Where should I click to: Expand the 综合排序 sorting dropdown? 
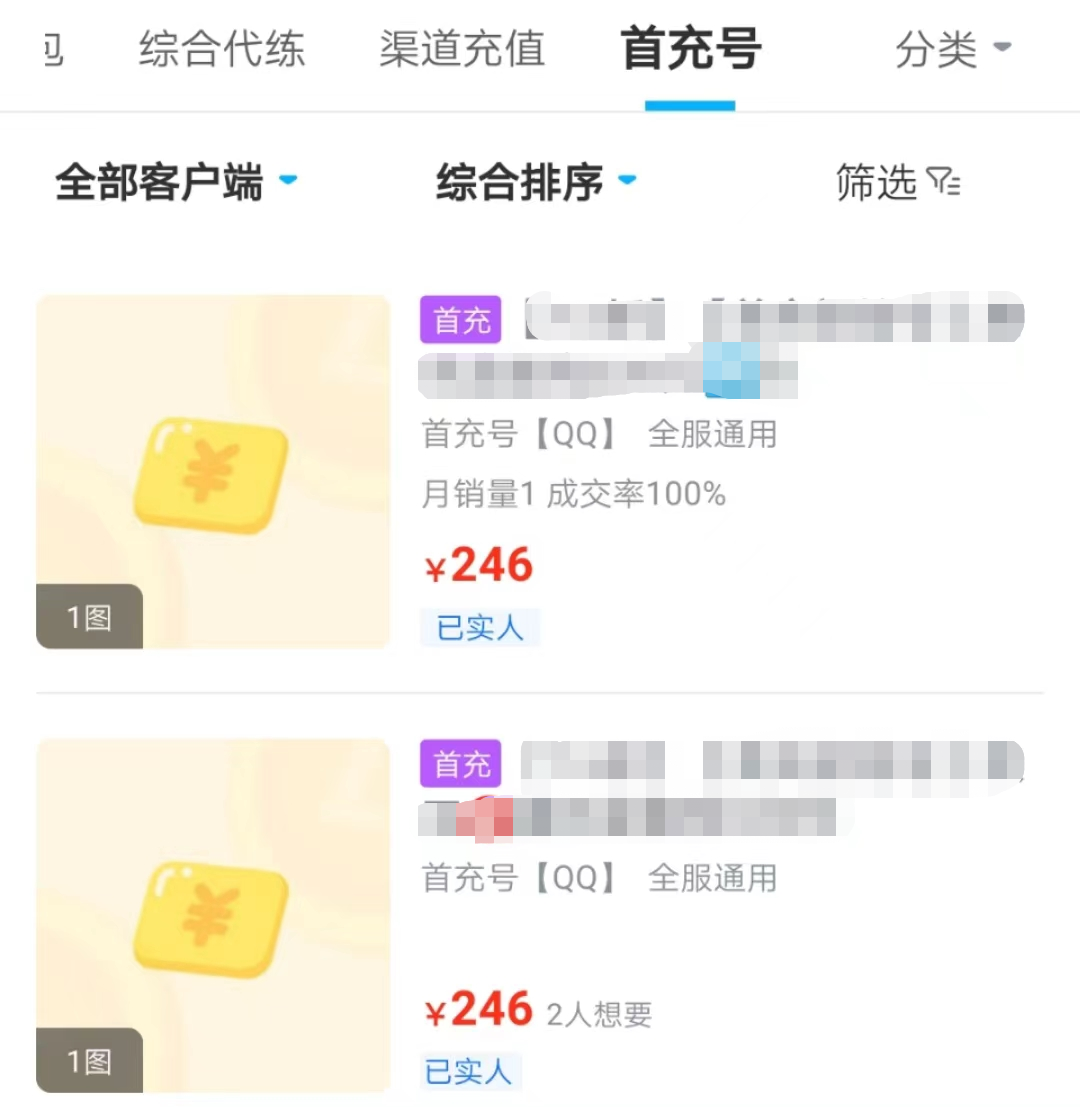pos(536,183)
